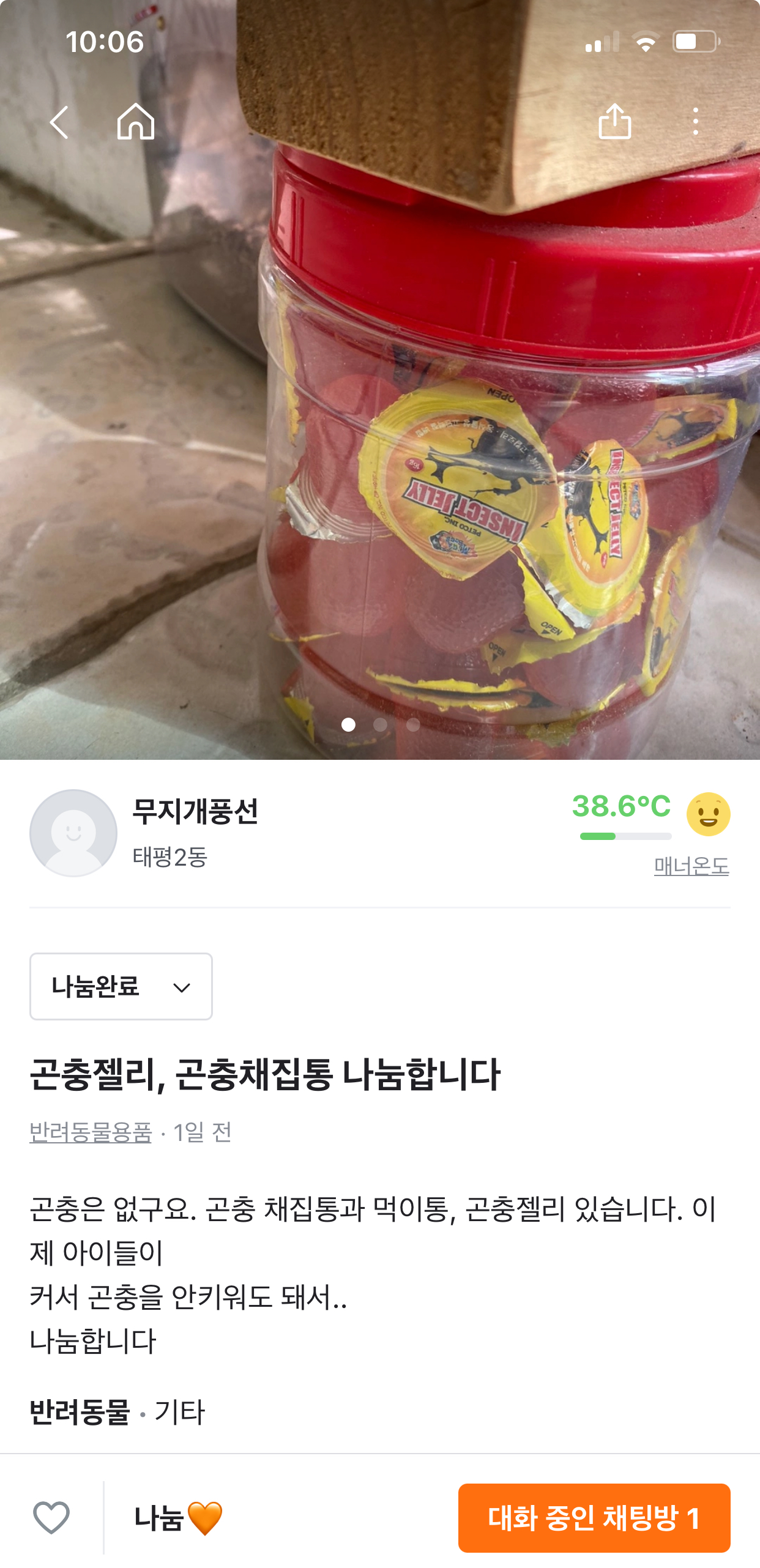The height and width of the screenshot is (1568, 760).
Task: Browse the 반려동물용품 category
Action: tap(91, 1132)
